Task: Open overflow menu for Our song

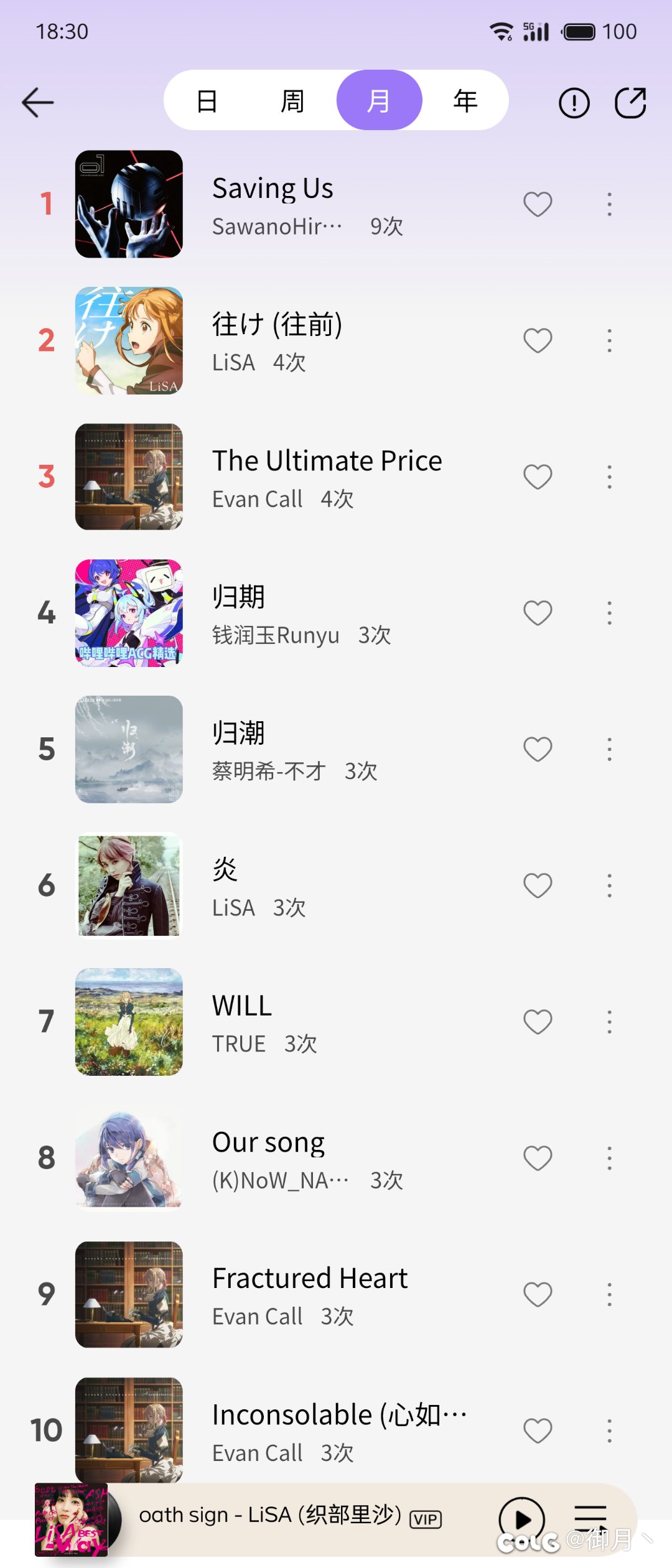Action: coord(609,1159)
